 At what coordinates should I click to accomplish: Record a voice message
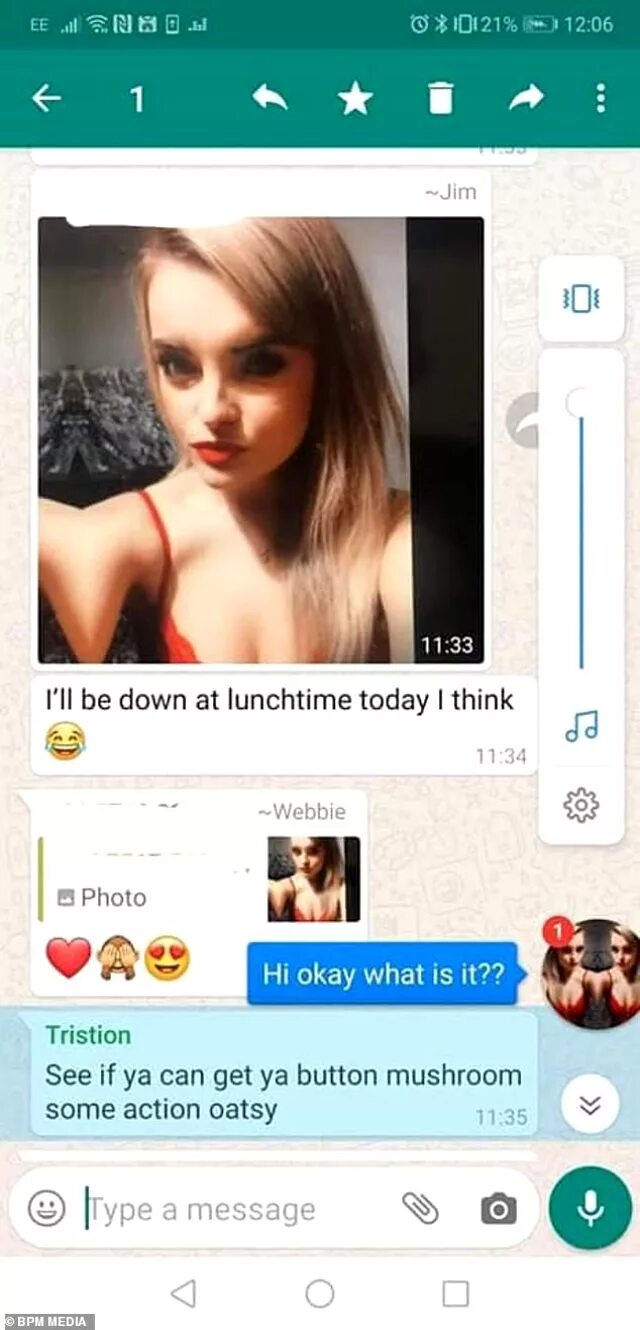click(x=590, y=1208)
